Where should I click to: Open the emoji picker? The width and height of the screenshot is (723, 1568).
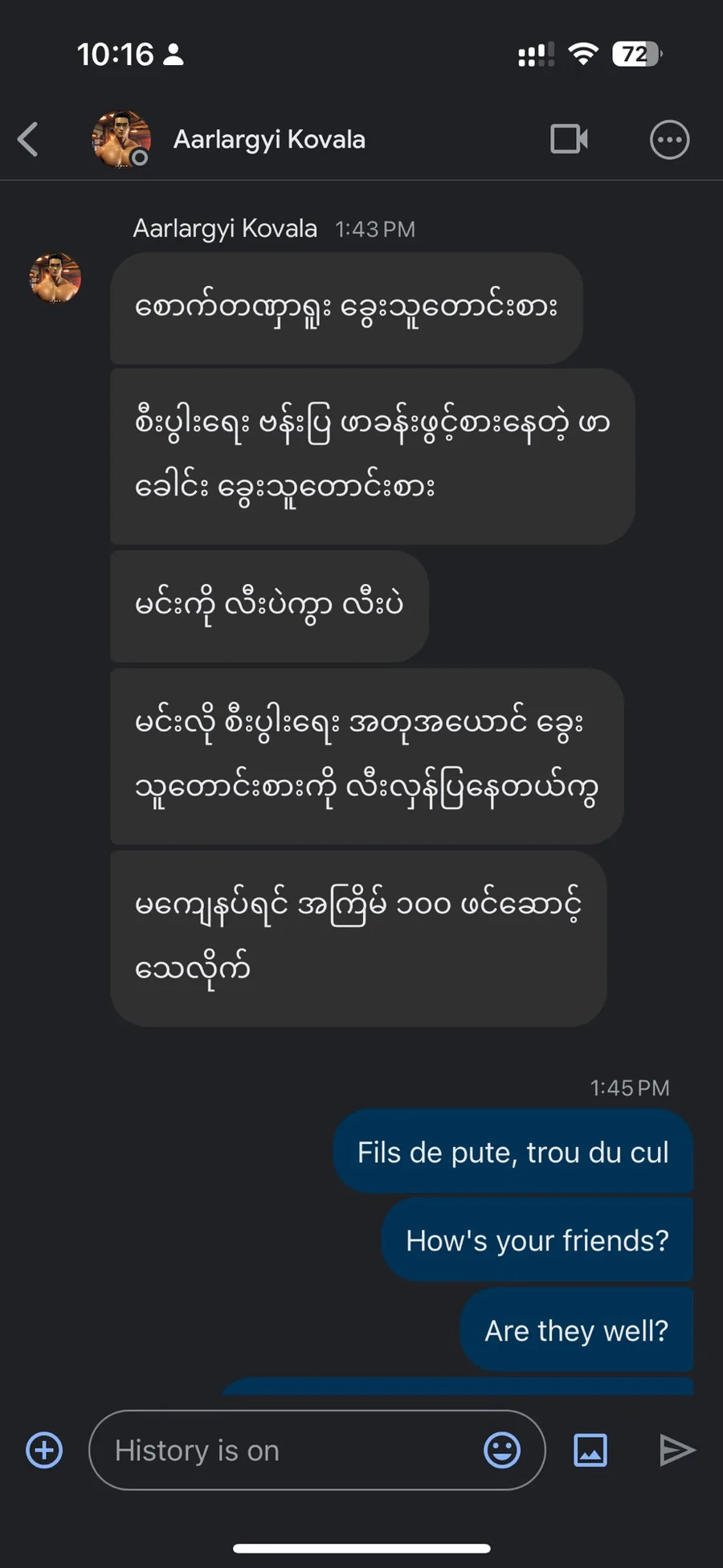(x=502, y=1450)
